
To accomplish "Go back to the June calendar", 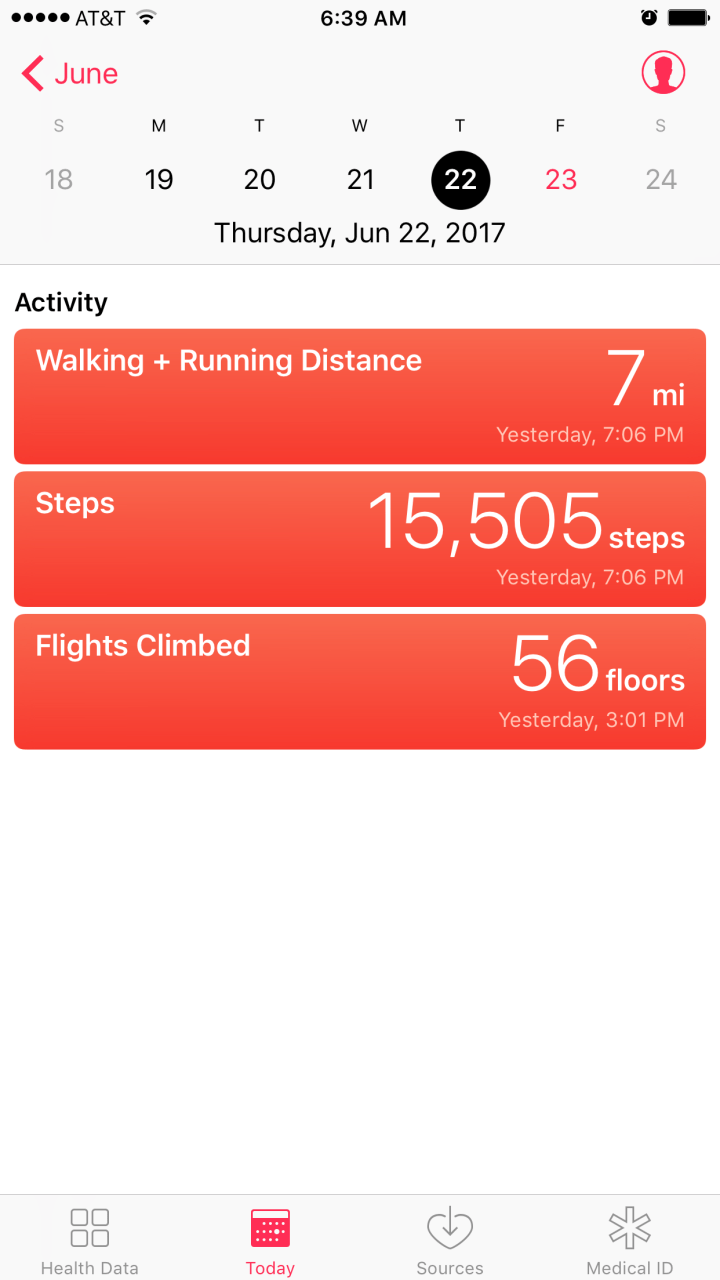I will pos(70,74).
